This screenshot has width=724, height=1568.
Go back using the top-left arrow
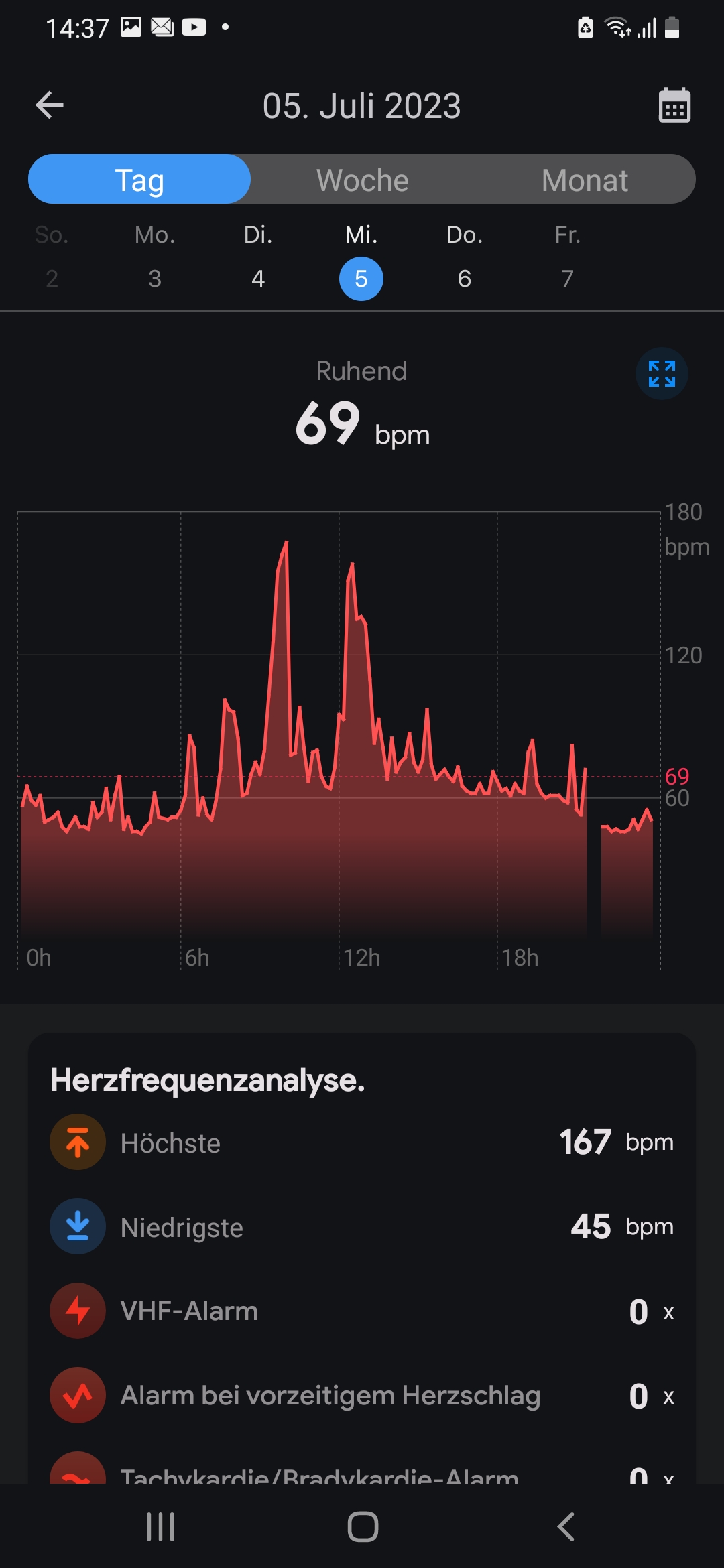(50, 105)
